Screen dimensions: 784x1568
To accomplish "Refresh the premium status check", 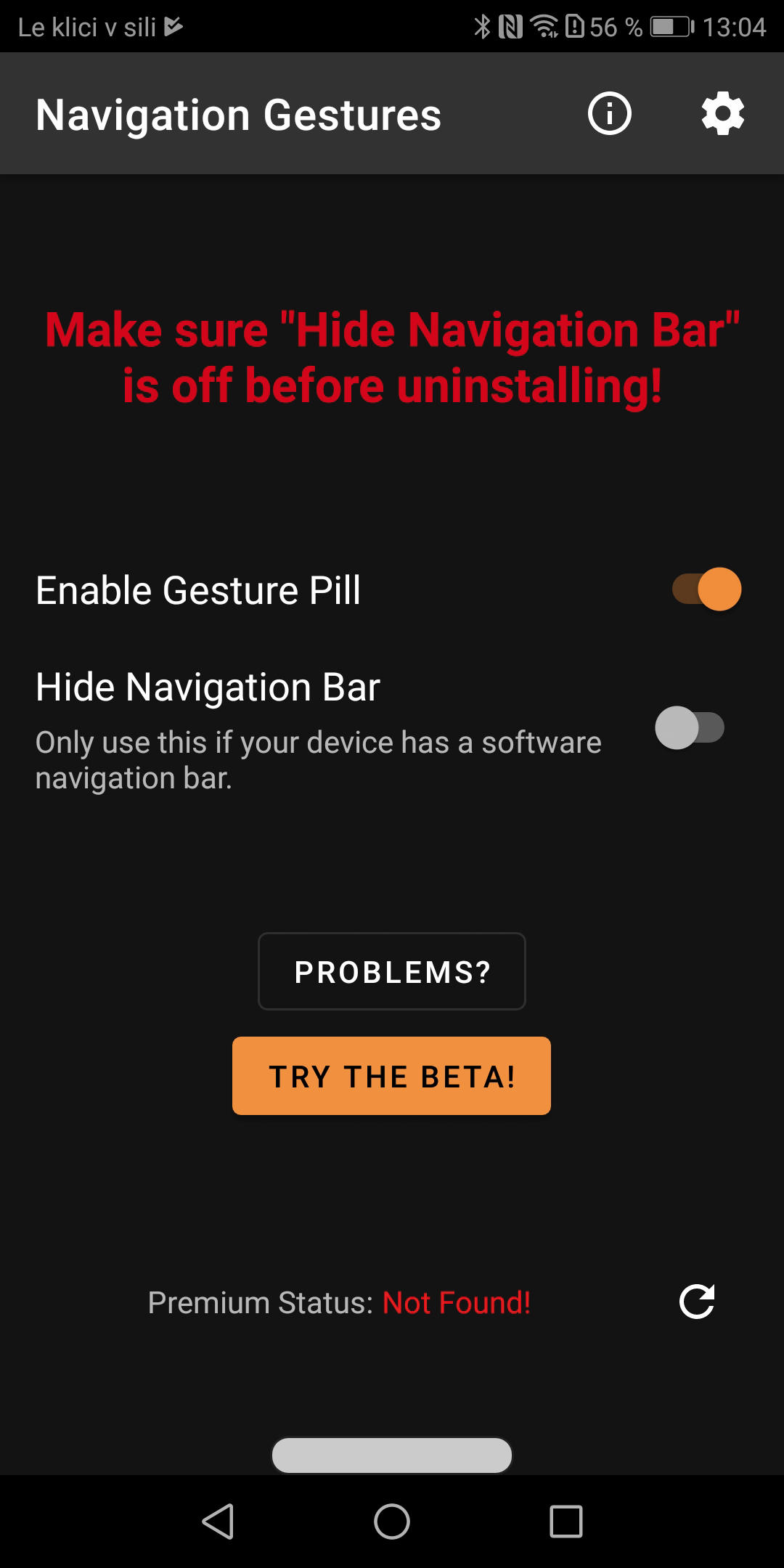I will (697, 1302).
